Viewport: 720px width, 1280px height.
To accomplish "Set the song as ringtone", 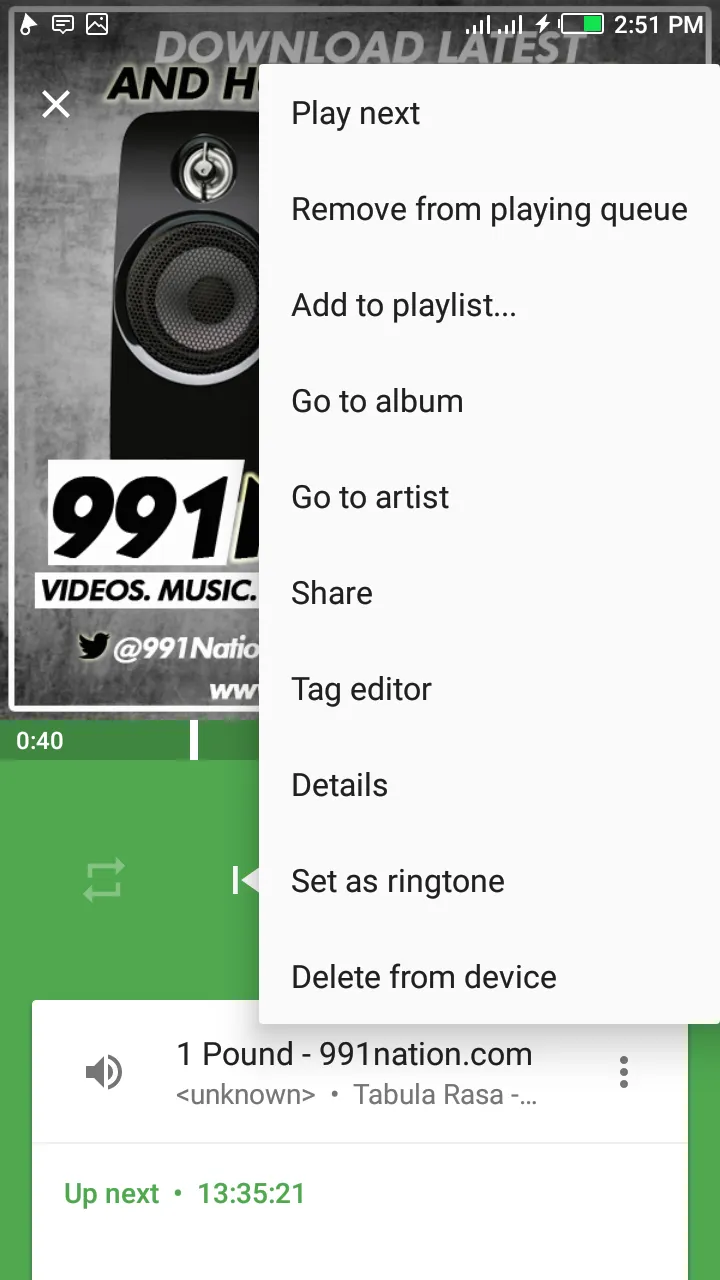I will (397, 882).
